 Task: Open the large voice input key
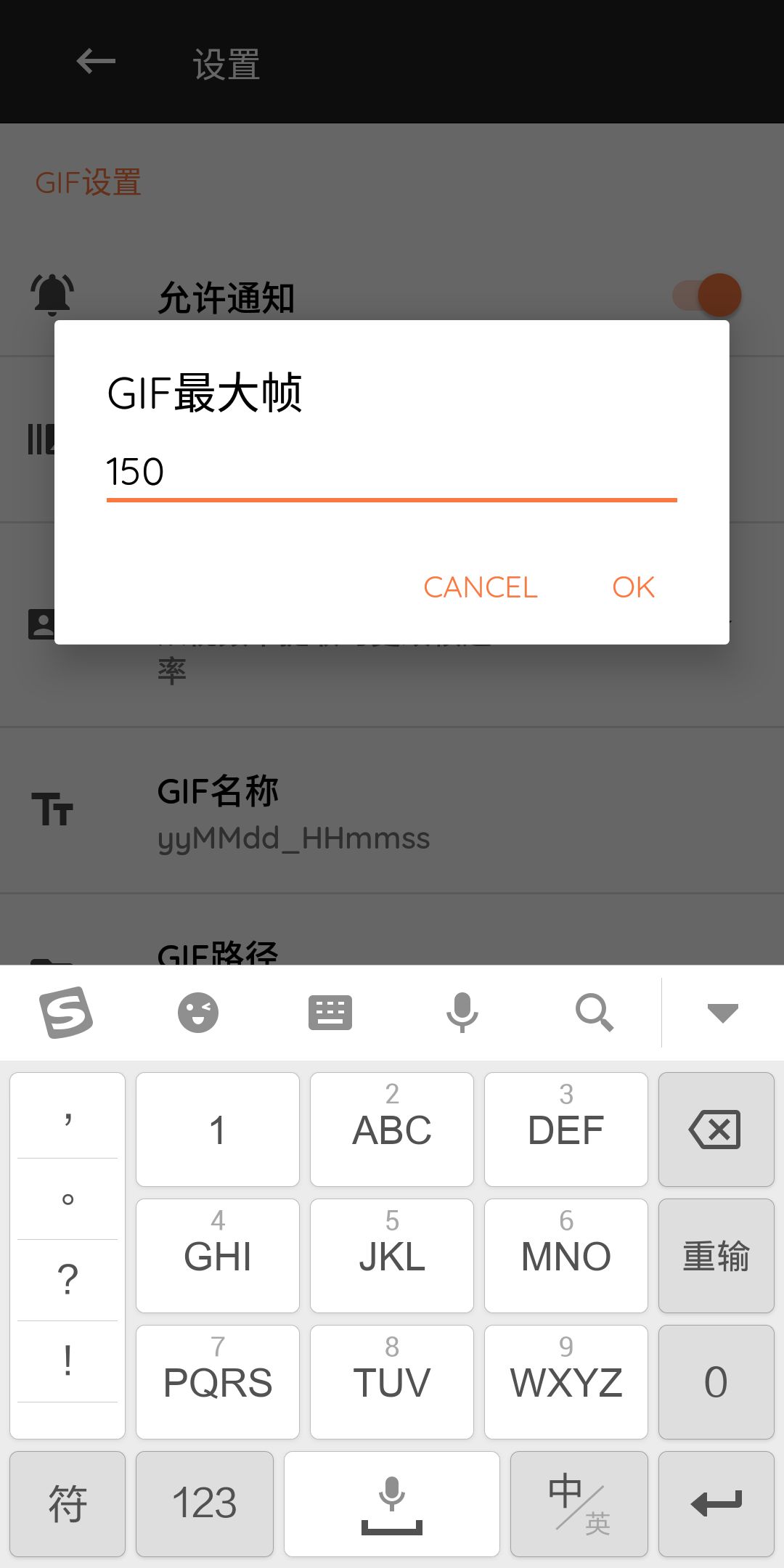pyautogui.click(x=391, y=1504)
